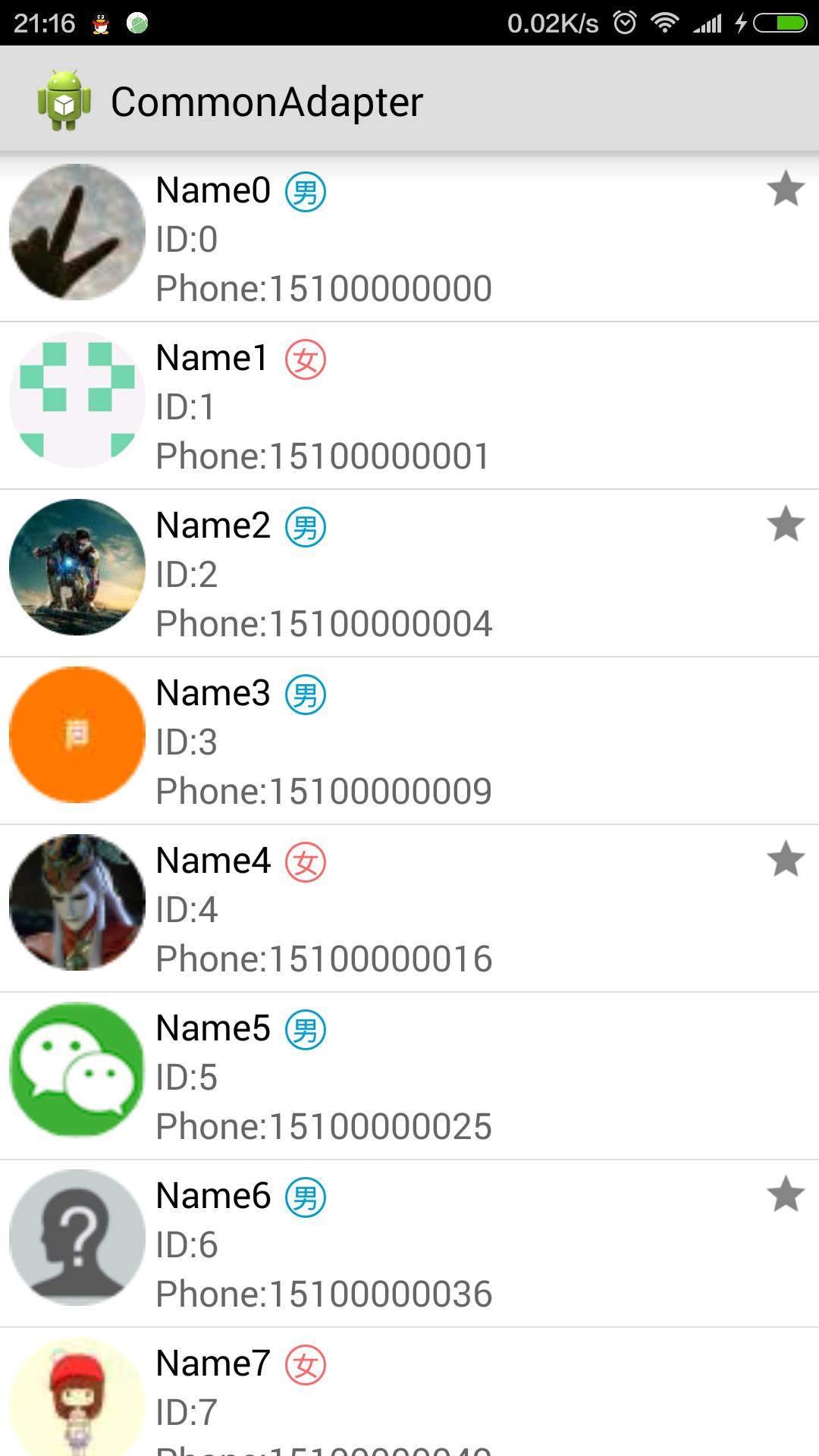Screen dimensions: 819x1456
Task: Open the Name0 contact row
Action: 409,239
